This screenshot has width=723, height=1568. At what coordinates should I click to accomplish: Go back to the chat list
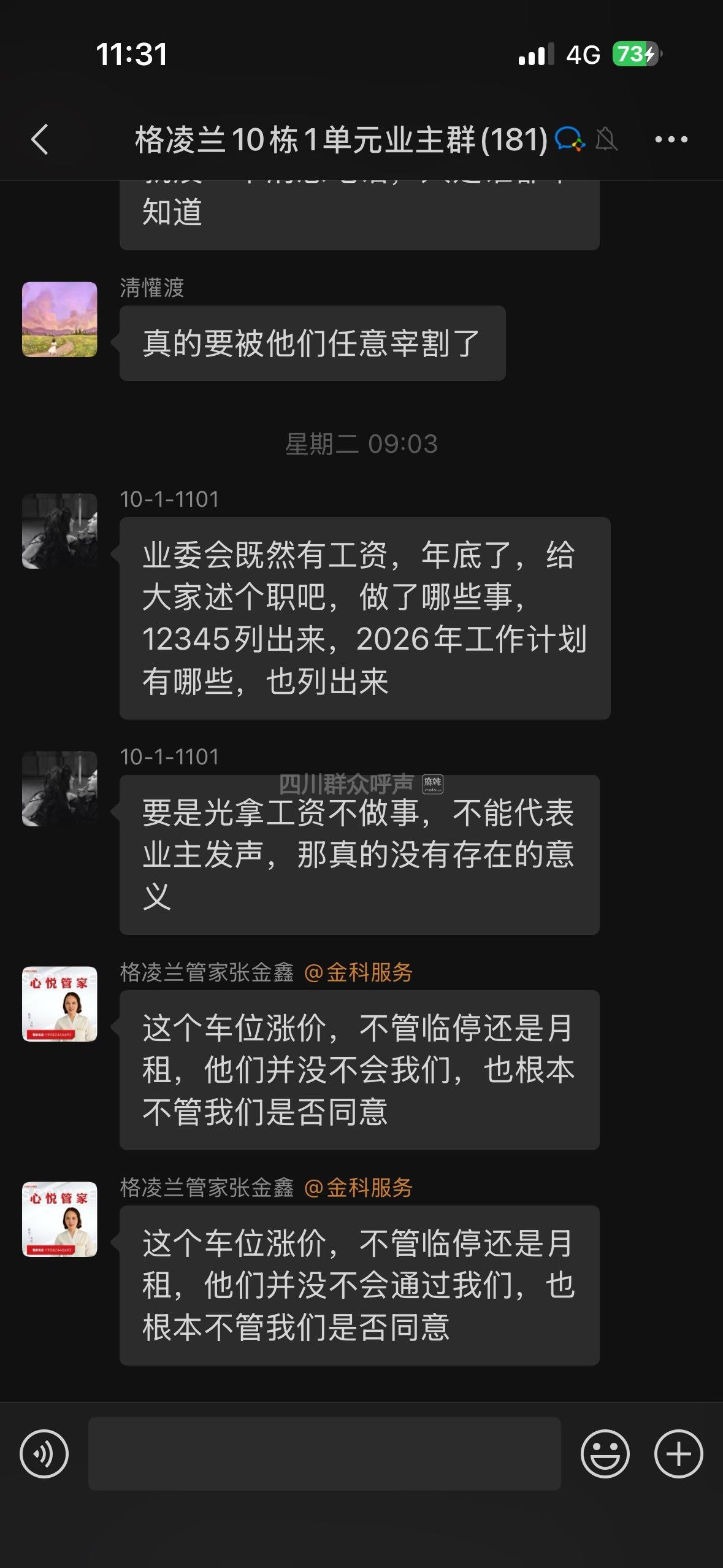[x=40, y=139]
